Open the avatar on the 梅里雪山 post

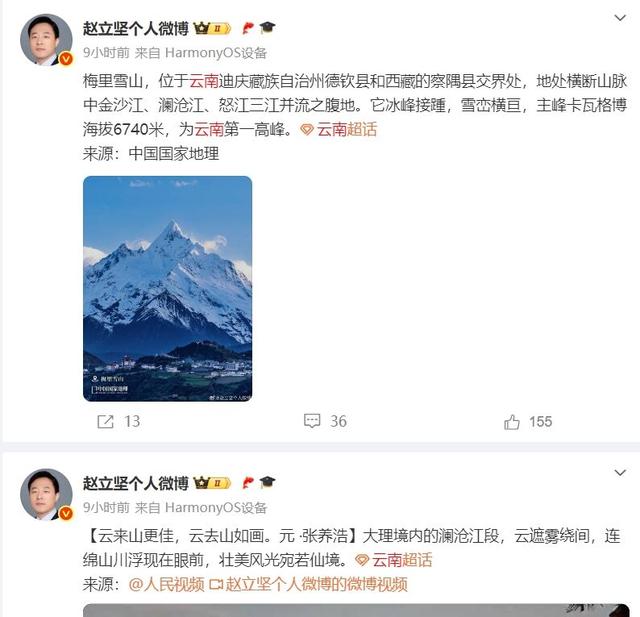click(x=46, y=39)
